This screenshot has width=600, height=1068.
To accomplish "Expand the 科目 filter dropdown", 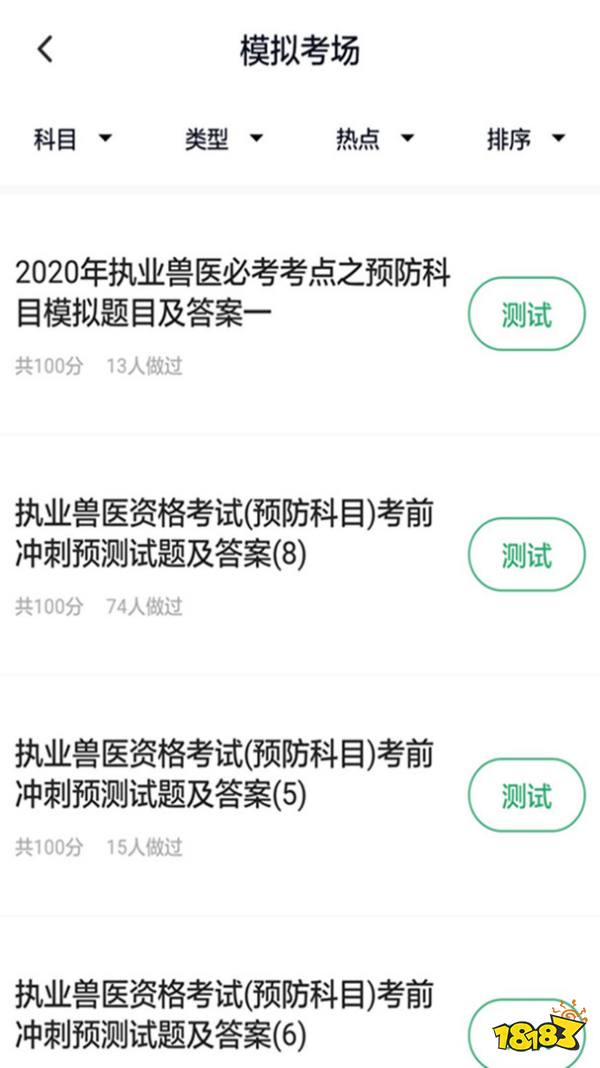I will pos(72,139).
